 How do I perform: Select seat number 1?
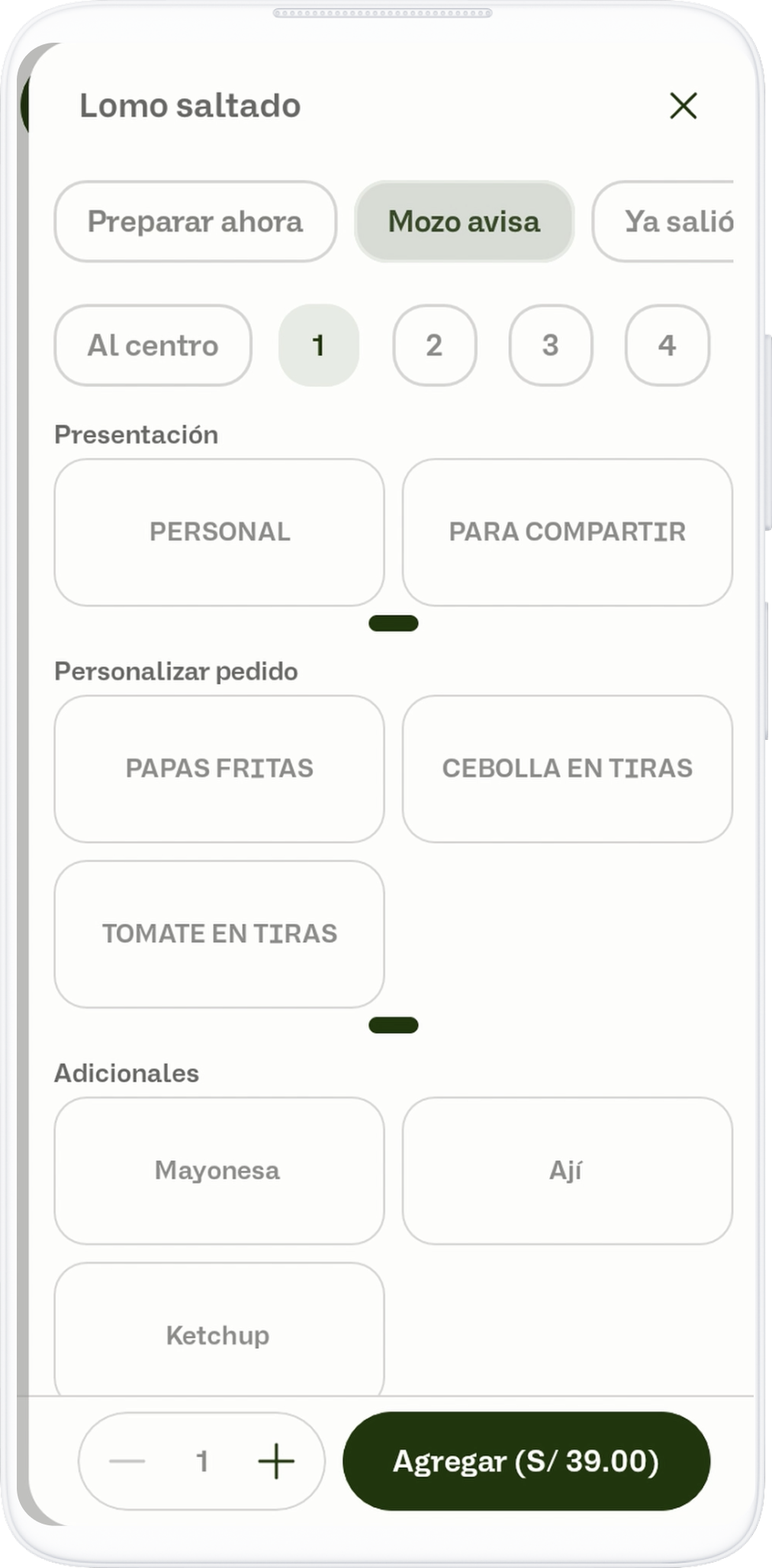tap(319, 345)
